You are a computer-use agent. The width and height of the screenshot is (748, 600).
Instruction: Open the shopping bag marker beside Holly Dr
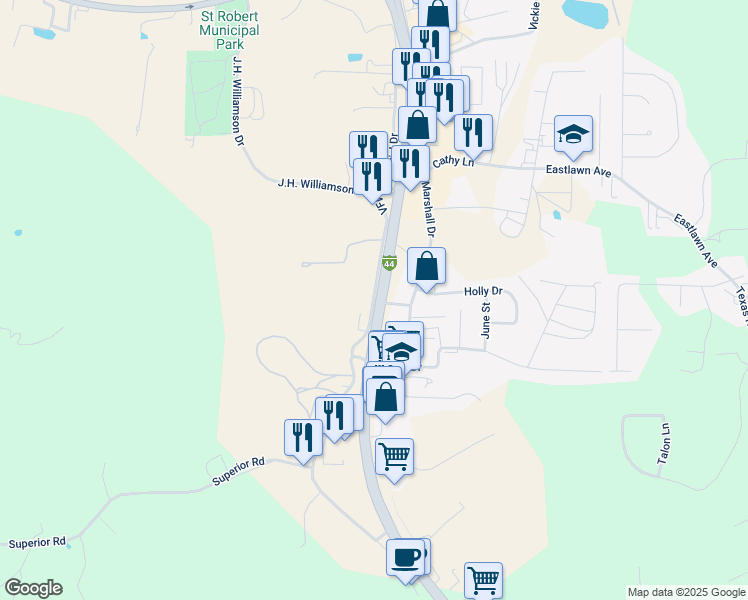[427, 267]
